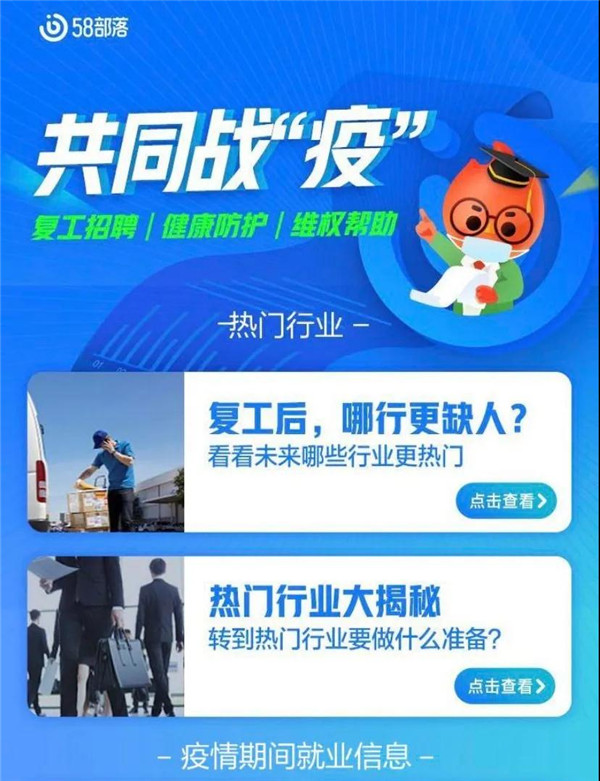
Task: Tap 点击查看 on the 热门行业大揭秘 card
Action: (x=507, y=686)
